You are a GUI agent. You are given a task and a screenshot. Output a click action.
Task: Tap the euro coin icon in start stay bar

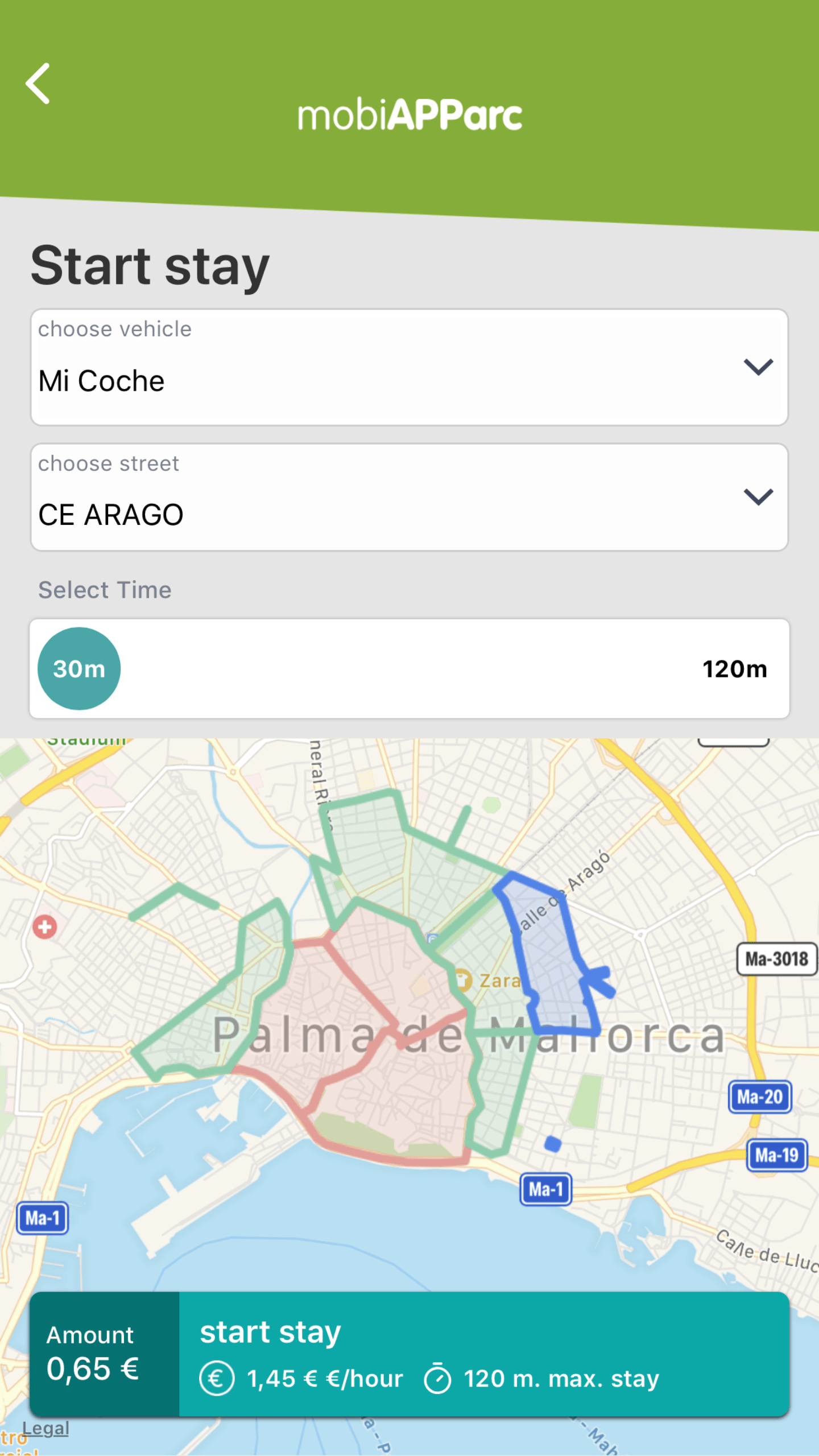(217, 1379)
